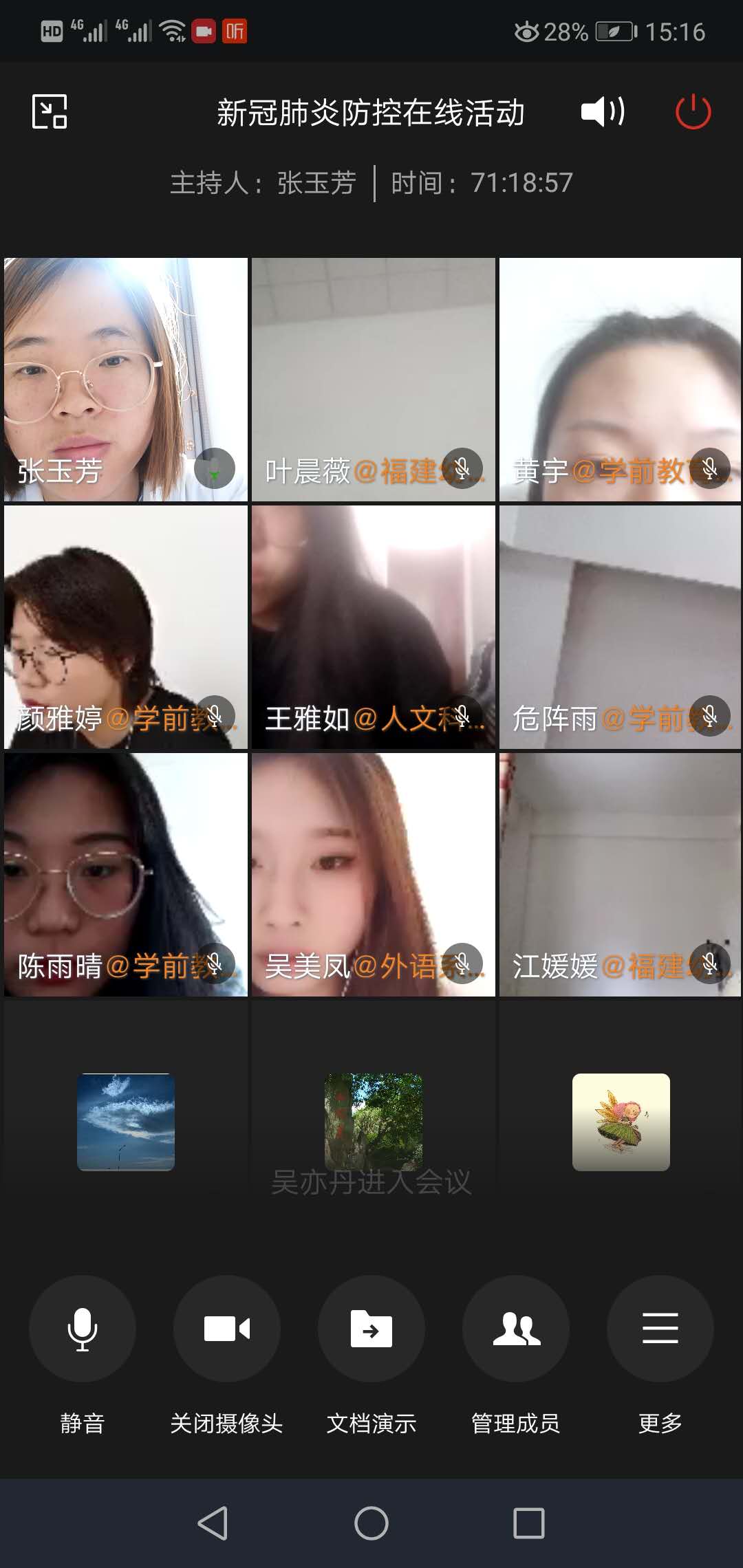Select 张玉芳's video tile
Viewport: 743px width, 1568px height.
126,379
